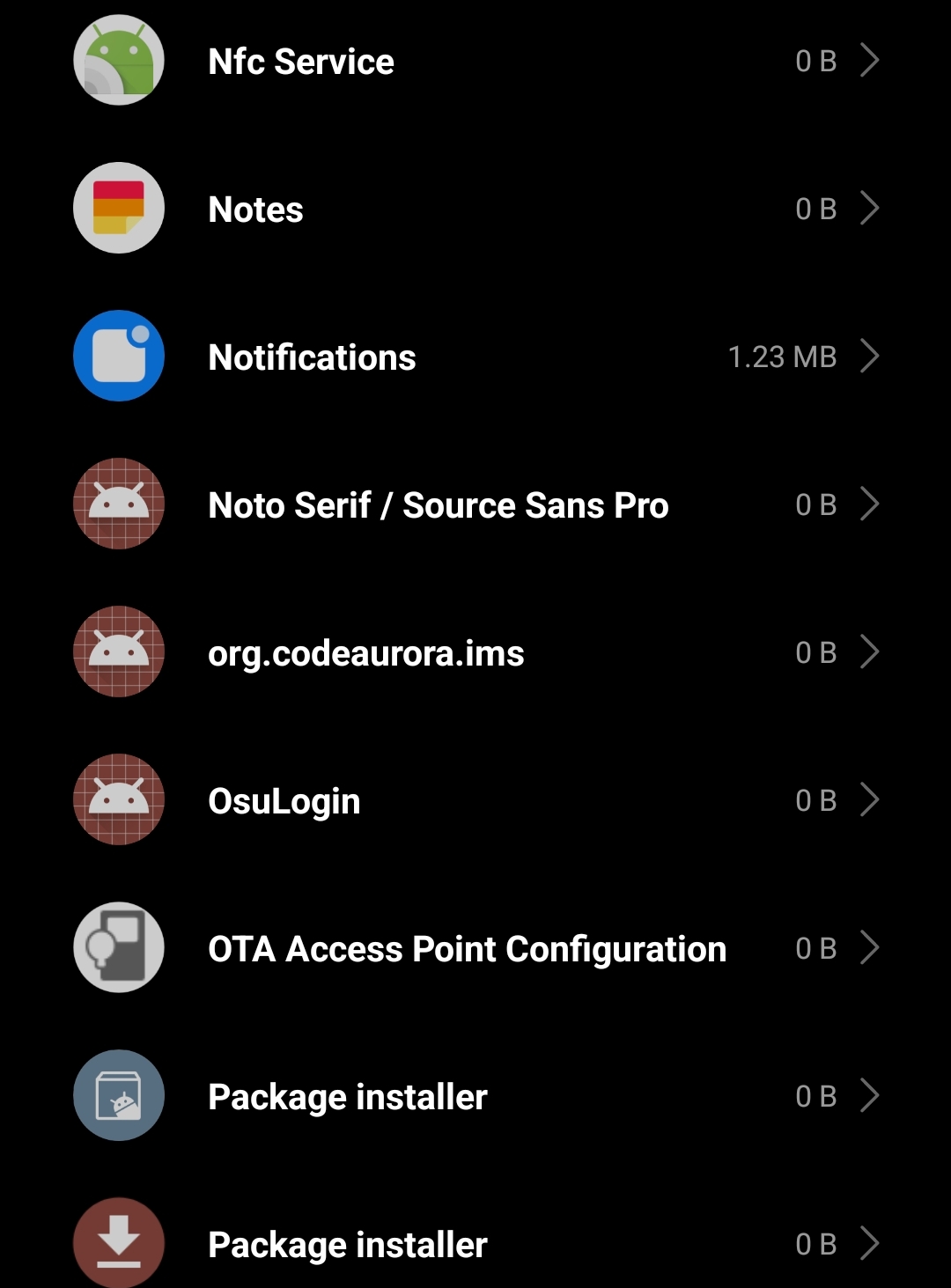Open the OsuLogin app entry
The height and width of the screenshot is (1288, 951).
coord(475,801)
